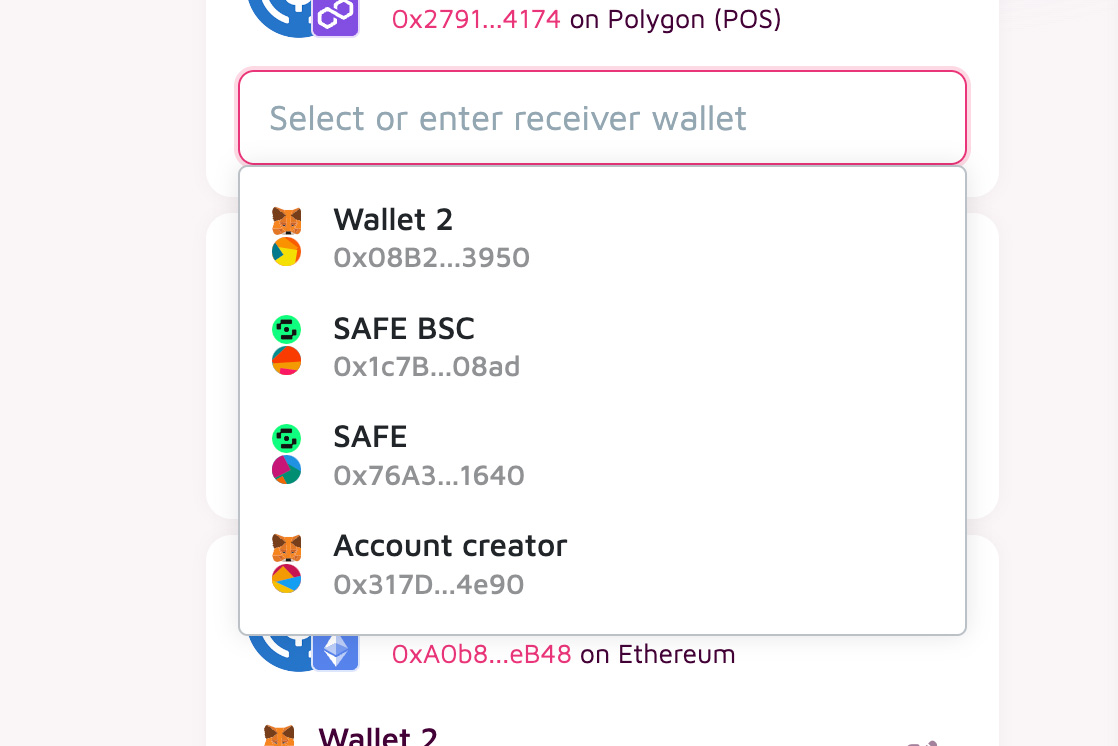
Task: Choose SAFE BSC as receiver wallet
Action: click(x=602, y=346)
